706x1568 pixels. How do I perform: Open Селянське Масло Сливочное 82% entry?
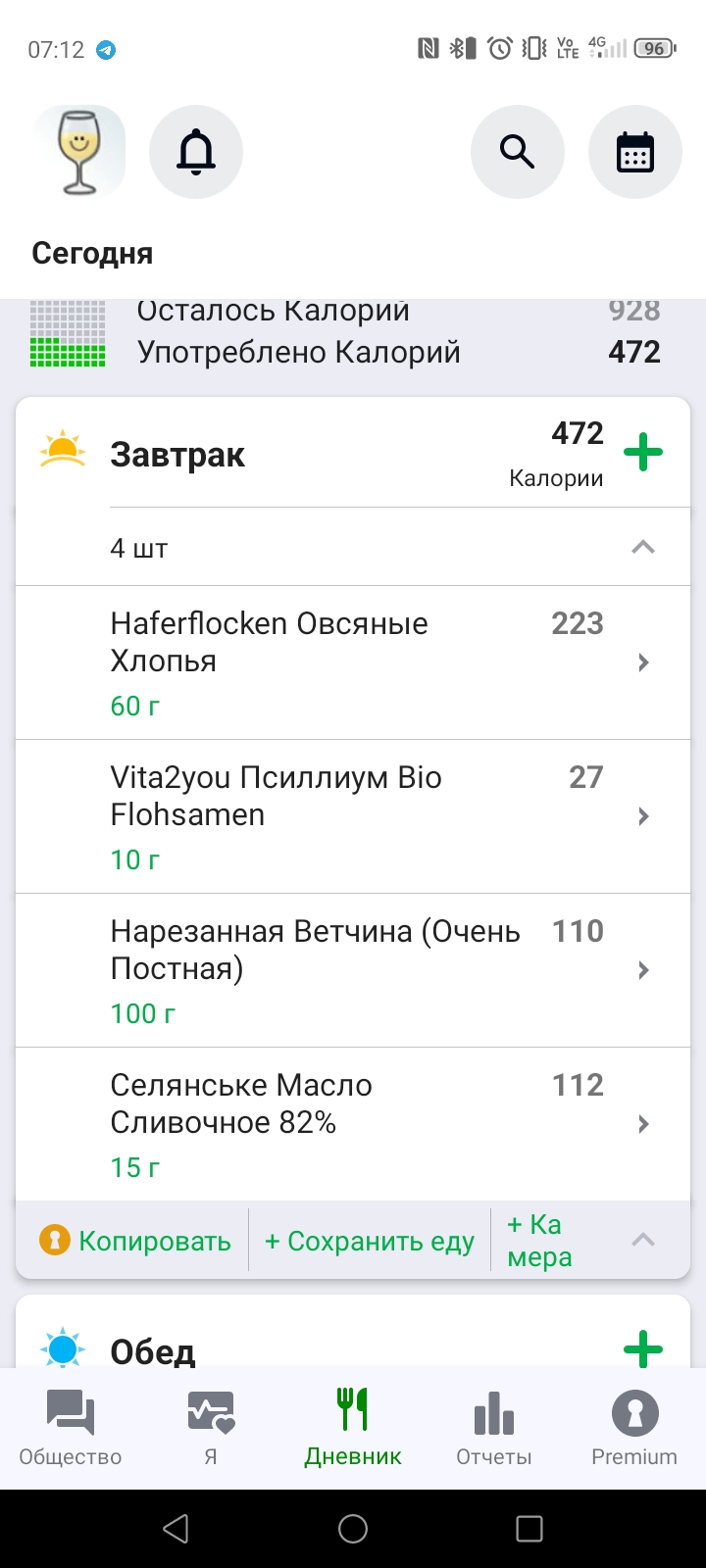click(353, 1124)
